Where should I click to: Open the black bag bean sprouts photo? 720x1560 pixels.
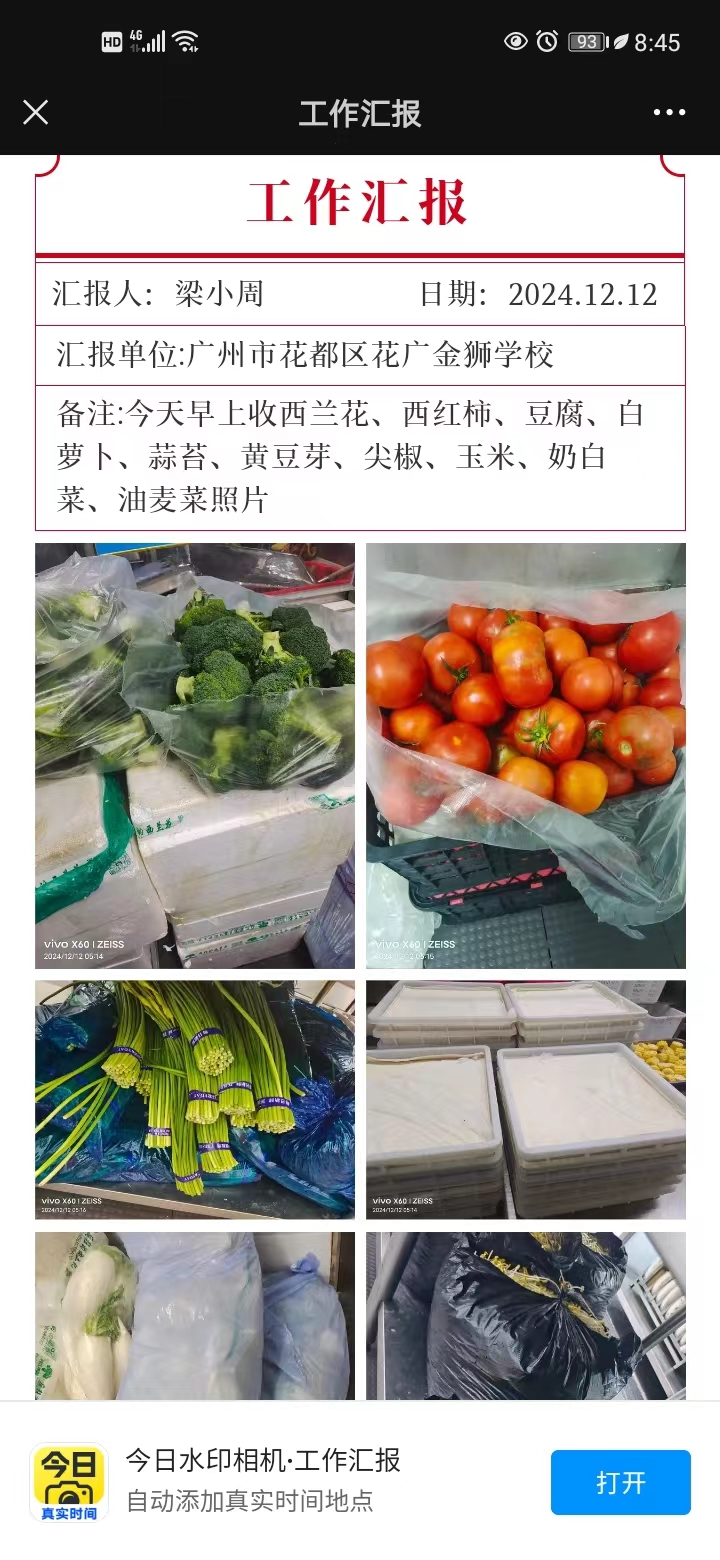pyautogui.click(x=525, y=1315)
